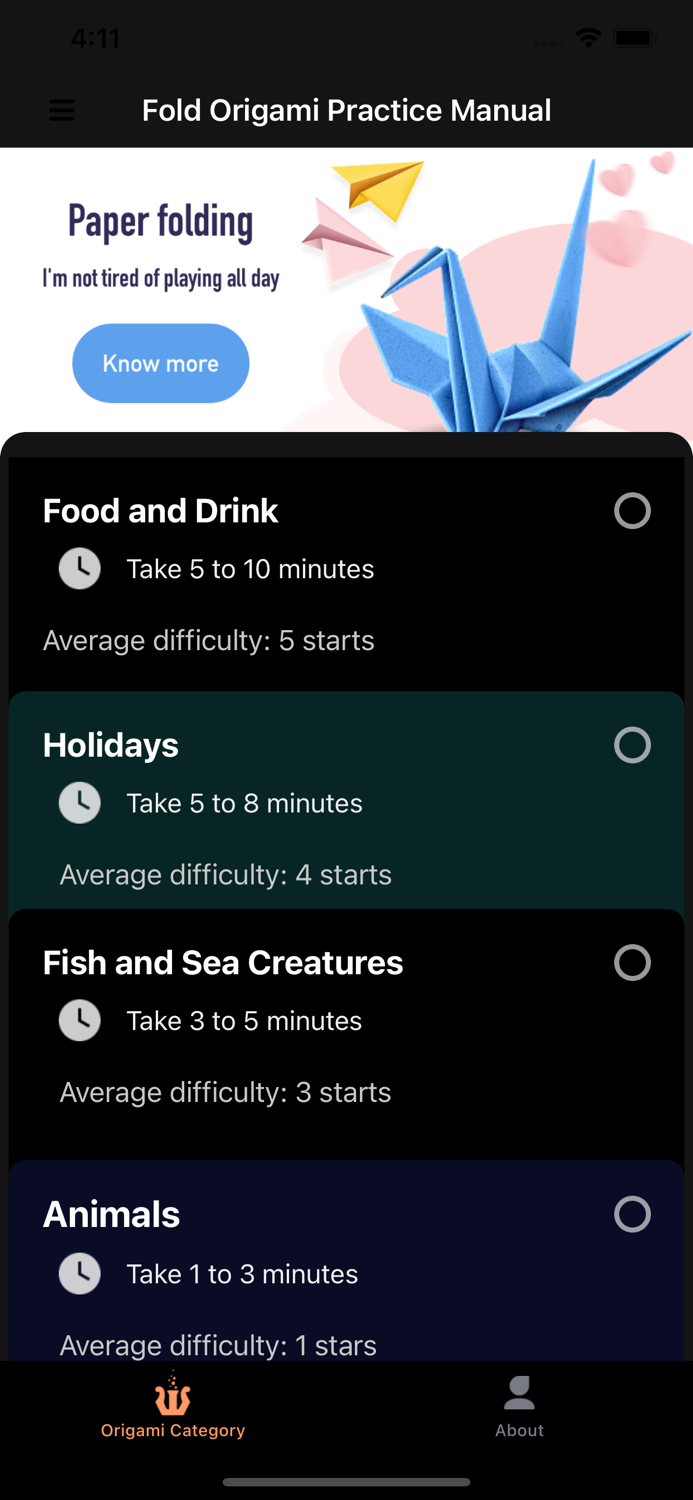
Task: Open the hamburger drawer menu
Action: coord(62,110)
